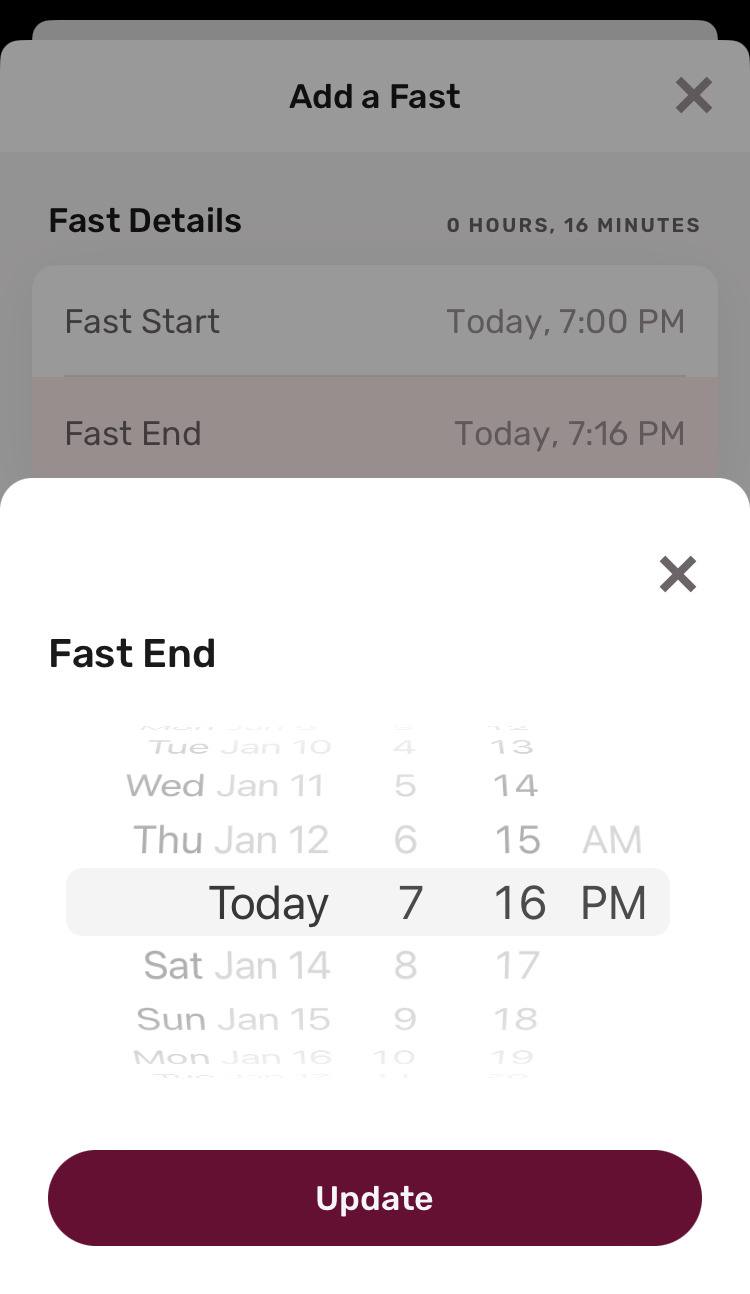Screen dimensions: 750x1294
Task: Choose minute 15 on the minute wheel
Action: click(x=516, y=839)
